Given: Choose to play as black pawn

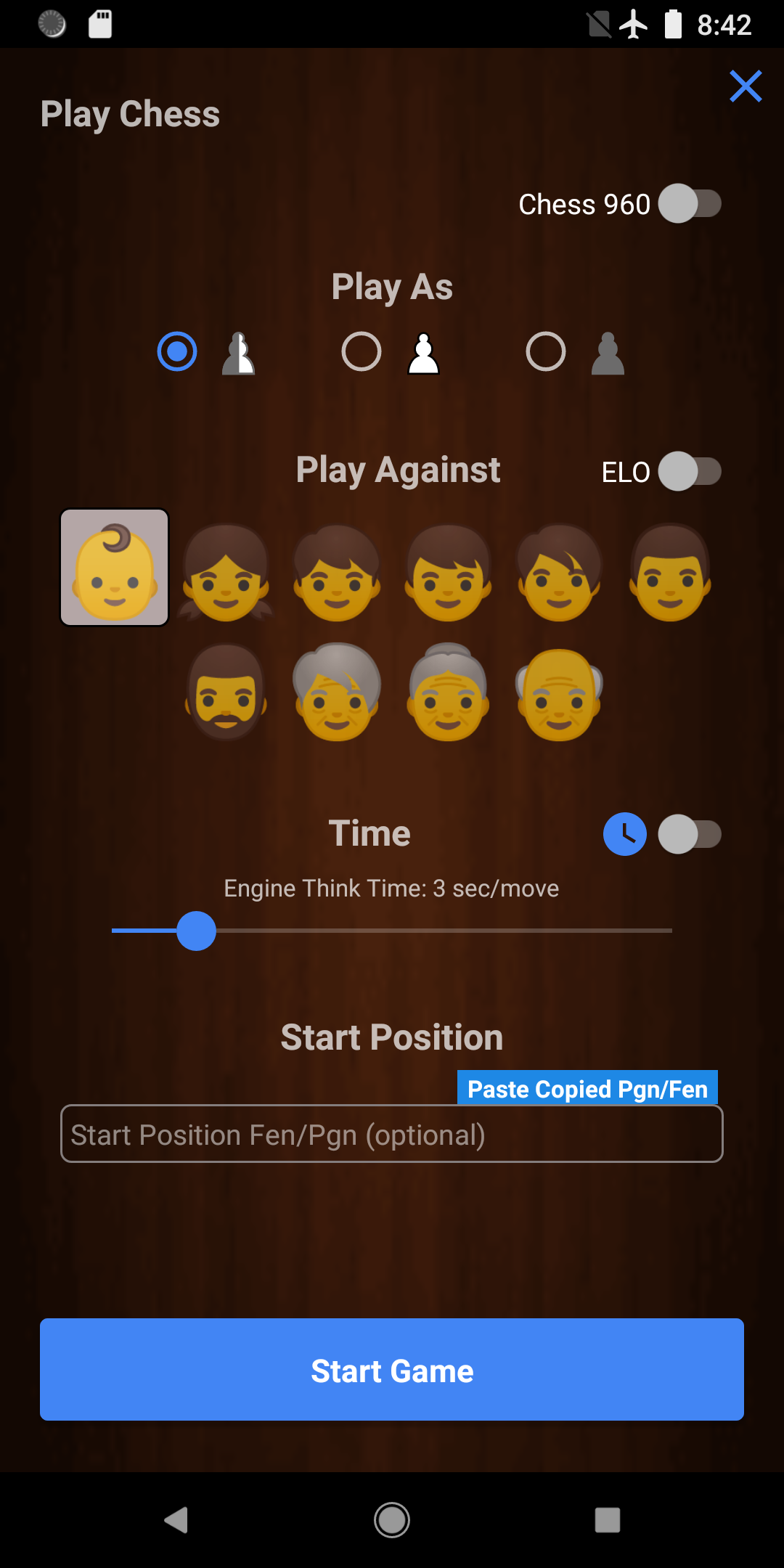Looking at the screenshot, I should click(546, 352).
